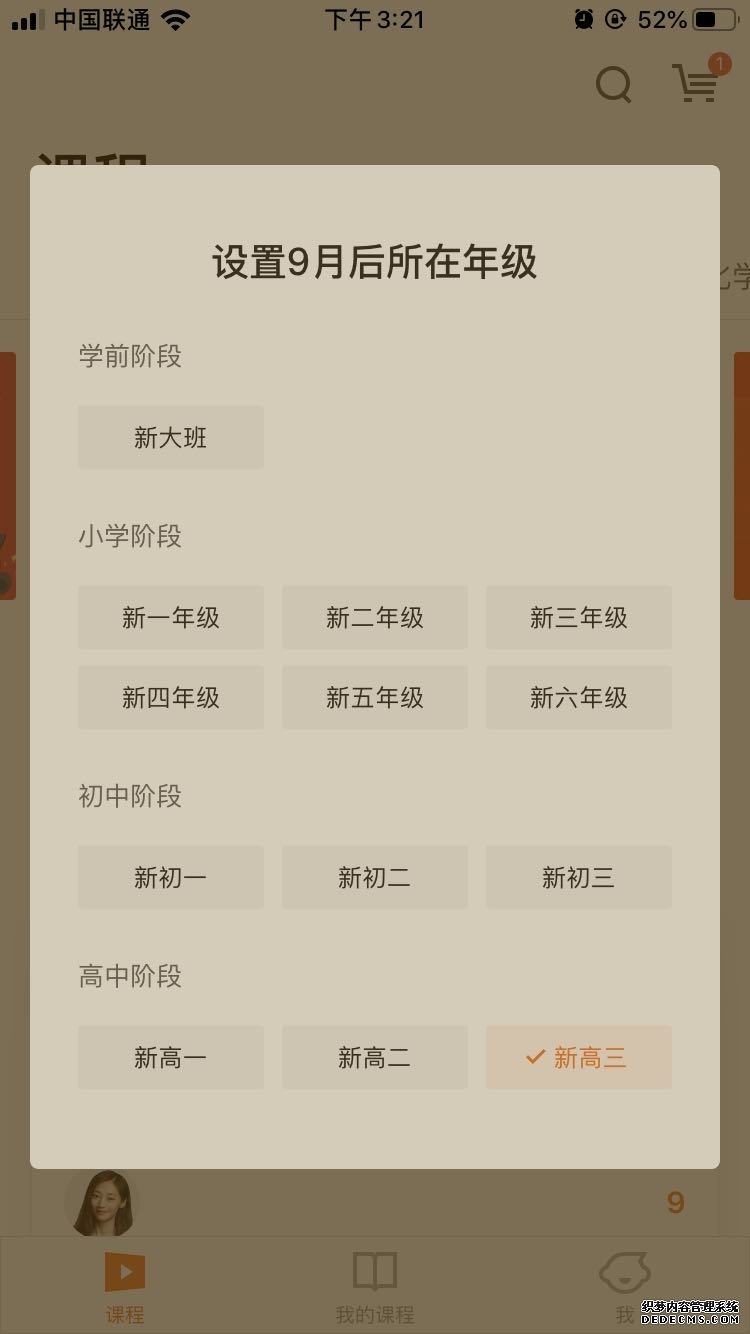Select 新一年级 in 小学阶段 section
The height and width of the screenshot is (1334, 750).
[x=170, y=617]
